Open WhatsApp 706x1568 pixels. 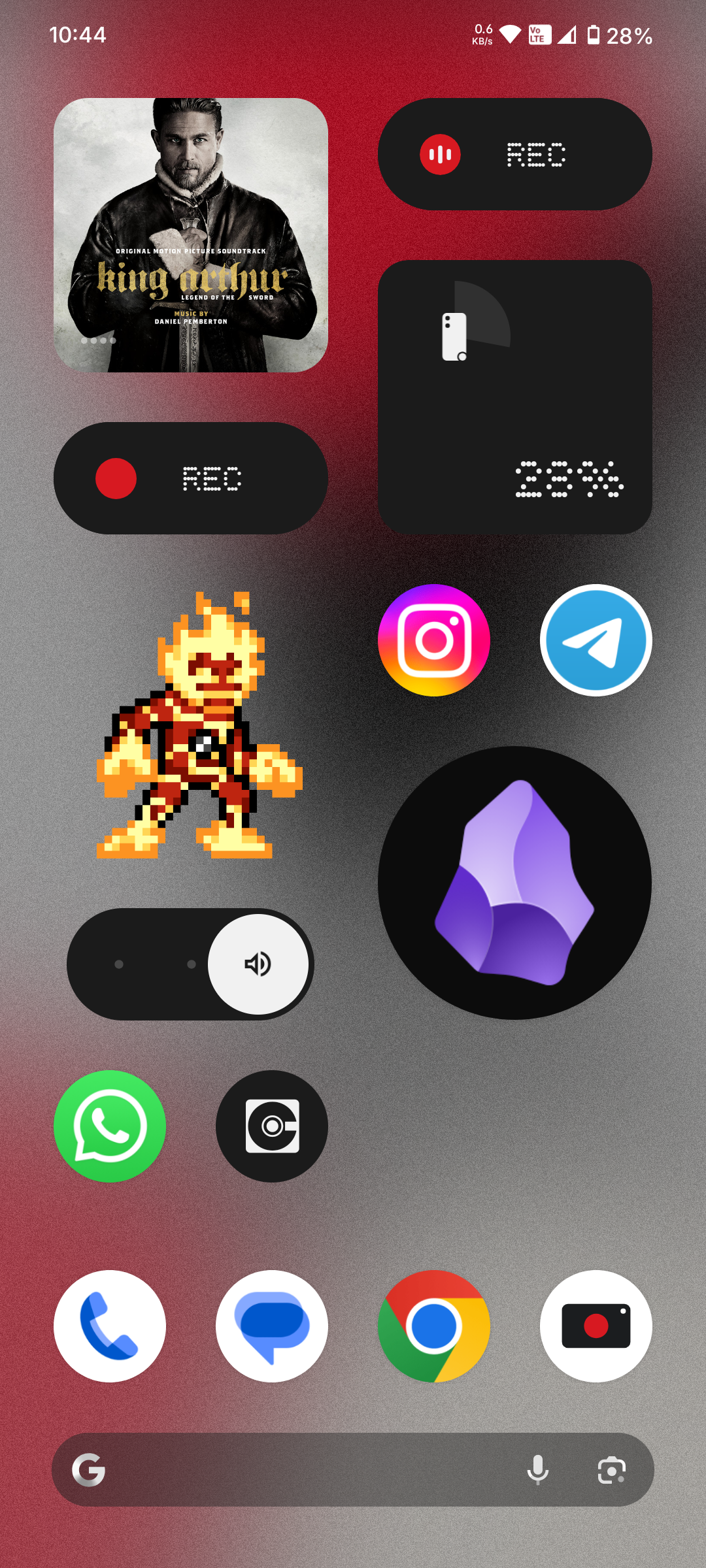110,1126
